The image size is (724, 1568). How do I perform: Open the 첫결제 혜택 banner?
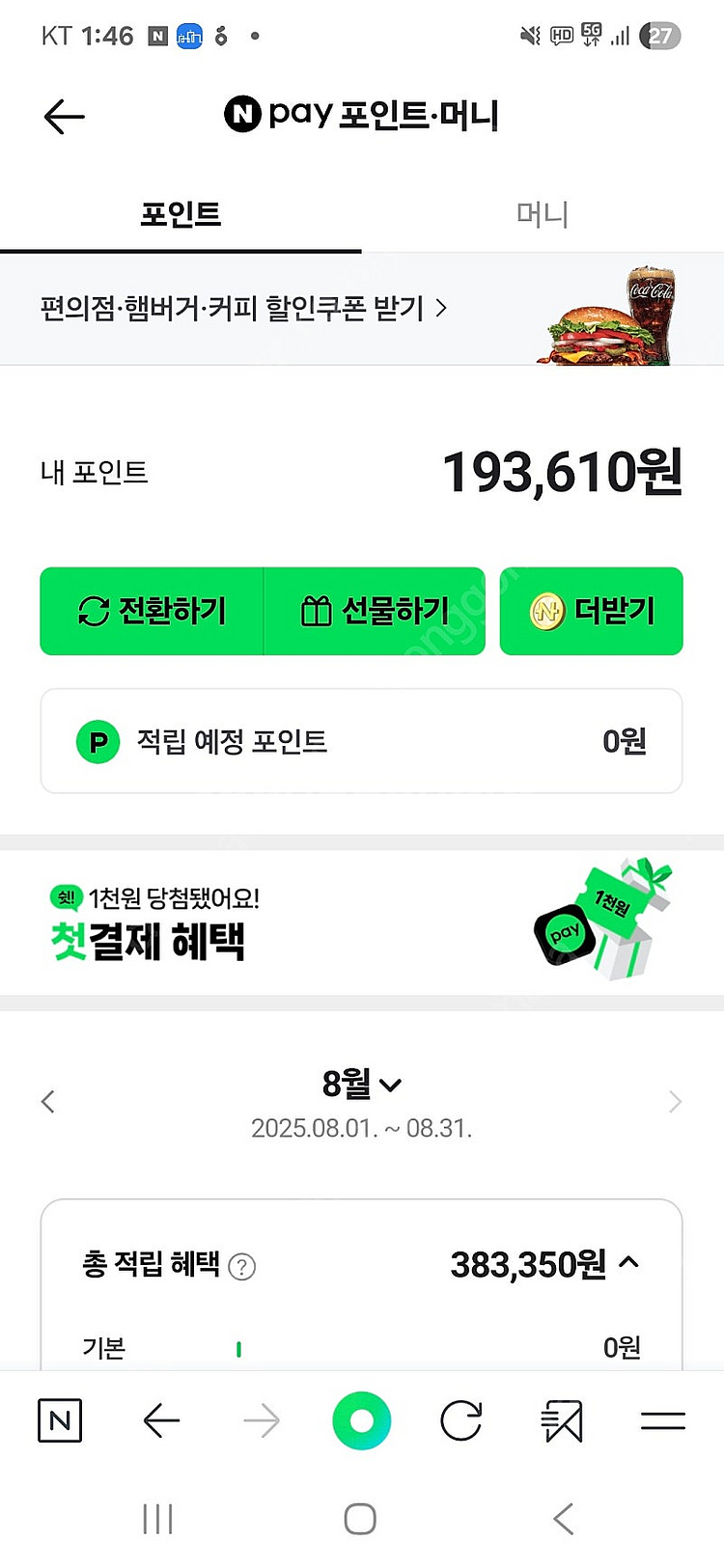[361, 922]
